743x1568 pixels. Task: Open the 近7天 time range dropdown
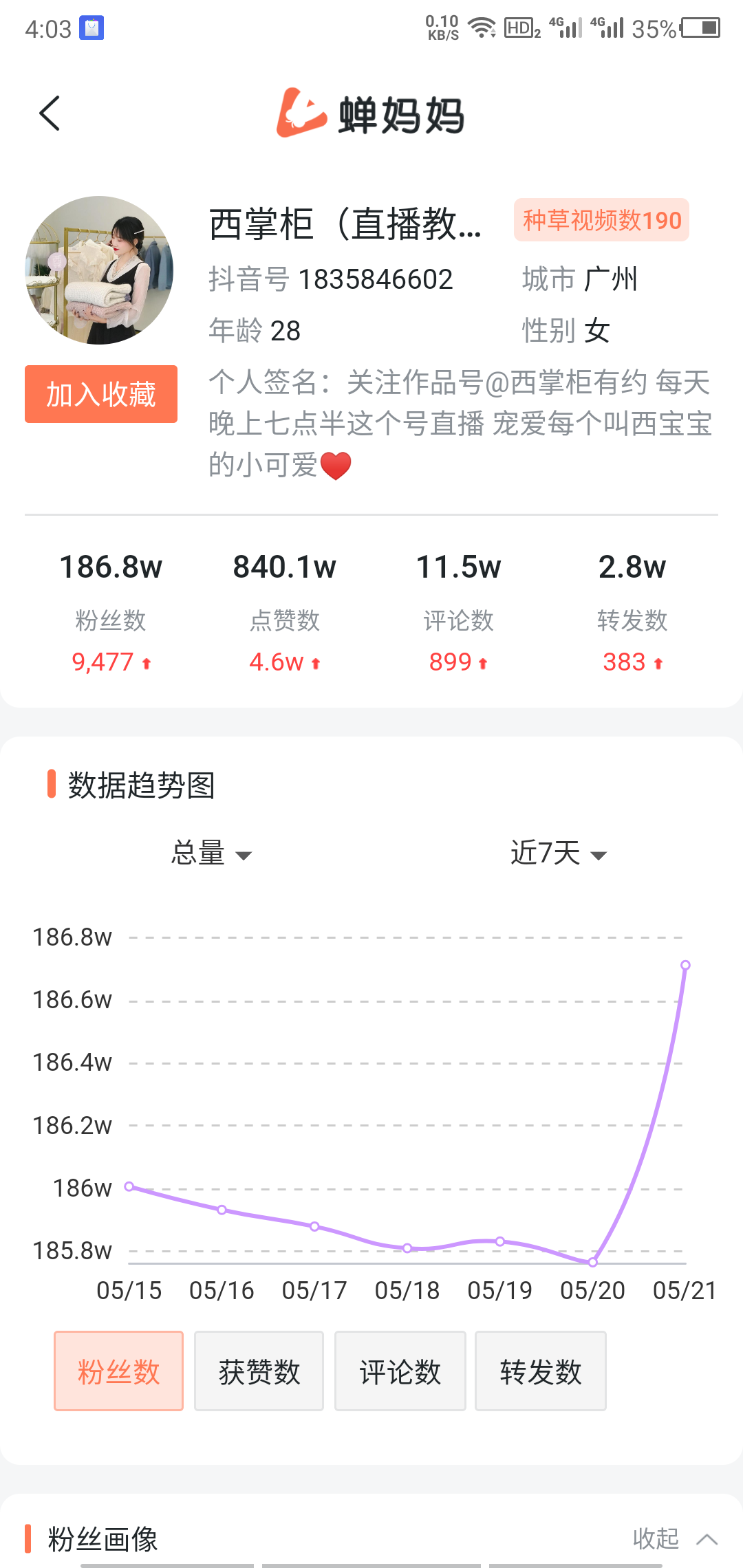tap(559, 853)
